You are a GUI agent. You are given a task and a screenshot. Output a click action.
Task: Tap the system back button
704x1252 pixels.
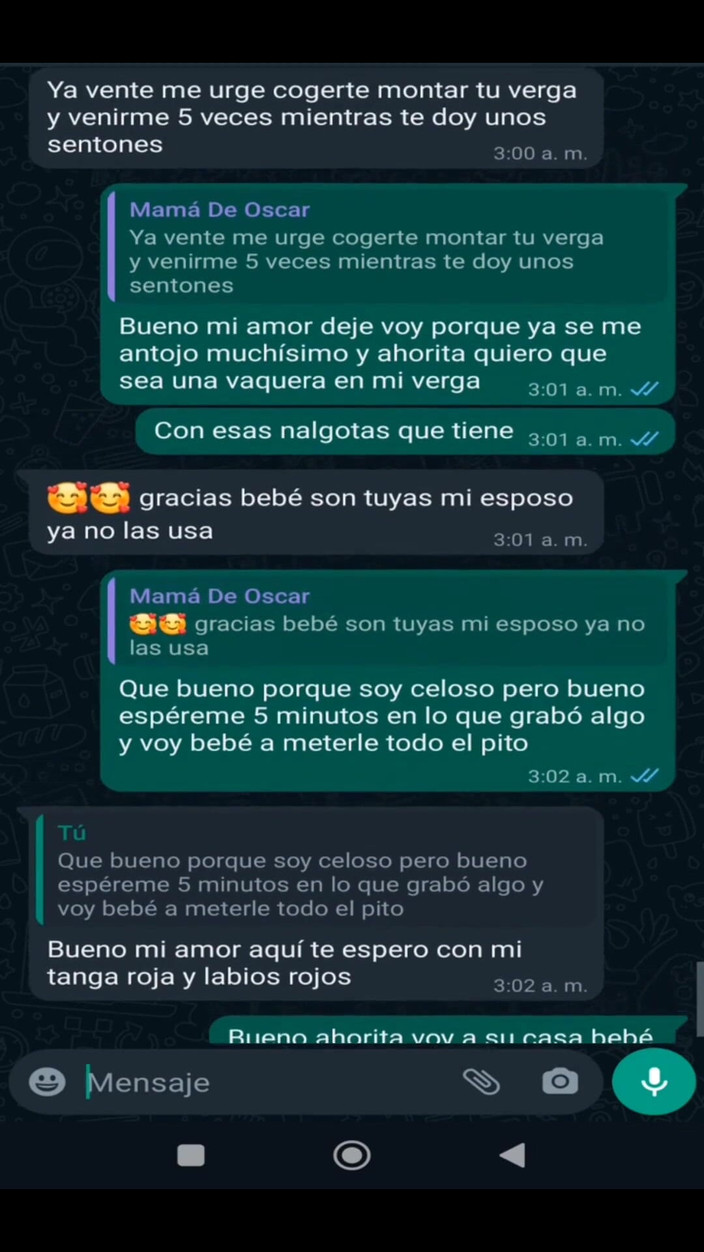[512, 1156]
